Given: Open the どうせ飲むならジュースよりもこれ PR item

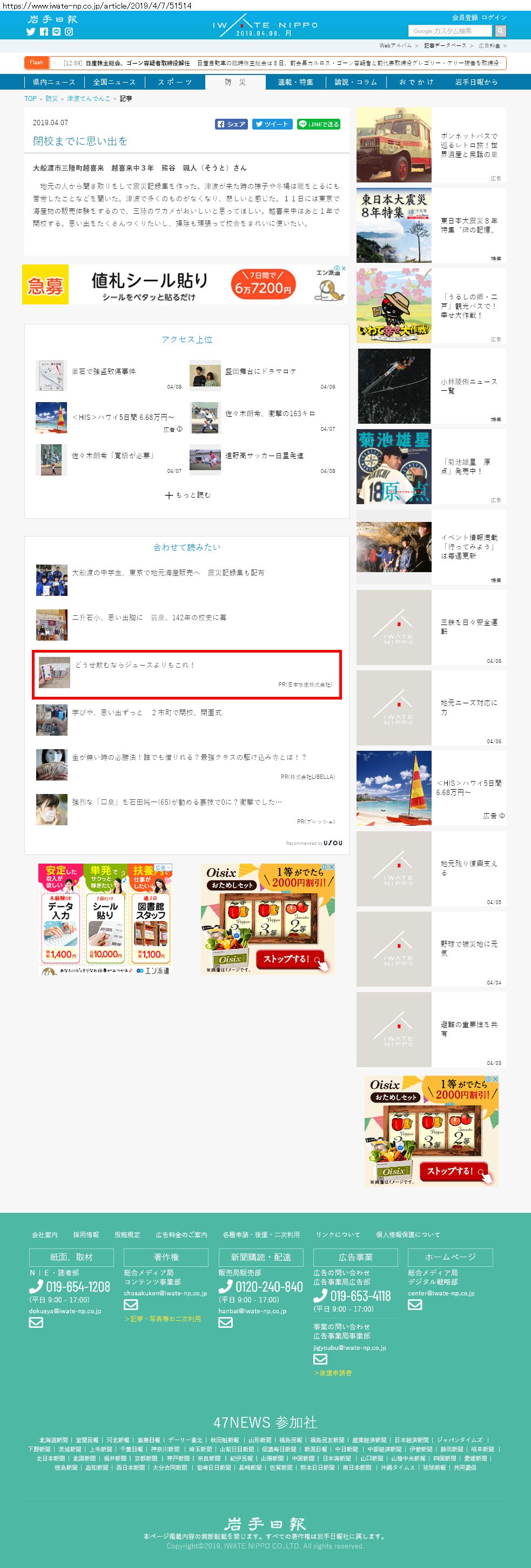Looking at the screenshot, I should (134, 664).
